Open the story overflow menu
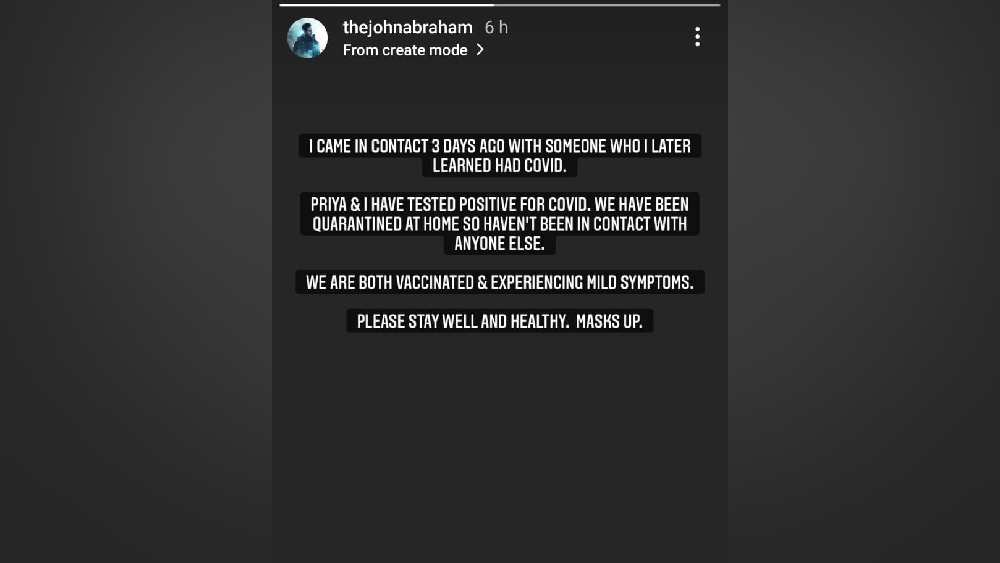Image resolution: width=1000 pixels, height=563 pixels. (x=697, y=37)
